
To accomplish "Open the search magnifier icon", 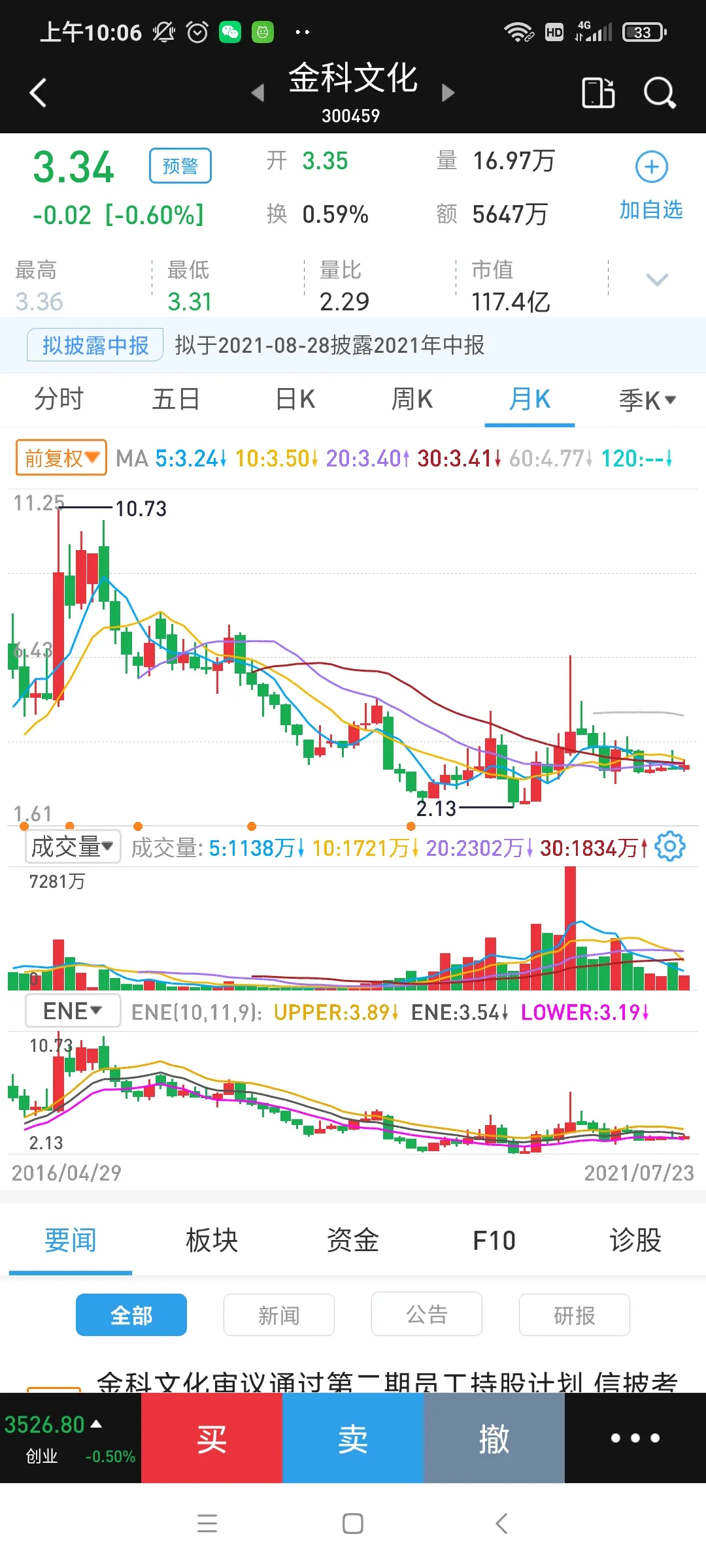I will (x=659, y=93).
